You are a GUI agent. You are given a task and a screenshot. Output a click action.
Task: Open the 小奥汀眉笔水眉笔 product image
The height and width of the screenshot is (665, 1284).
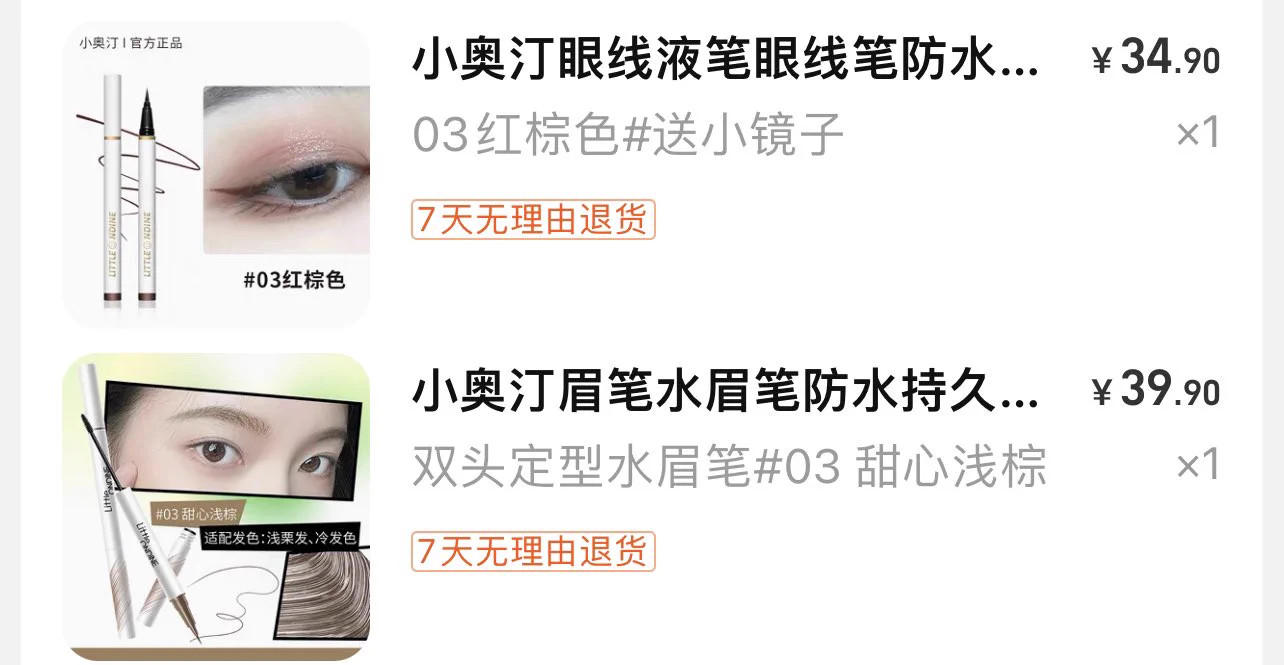pos(216,506)
